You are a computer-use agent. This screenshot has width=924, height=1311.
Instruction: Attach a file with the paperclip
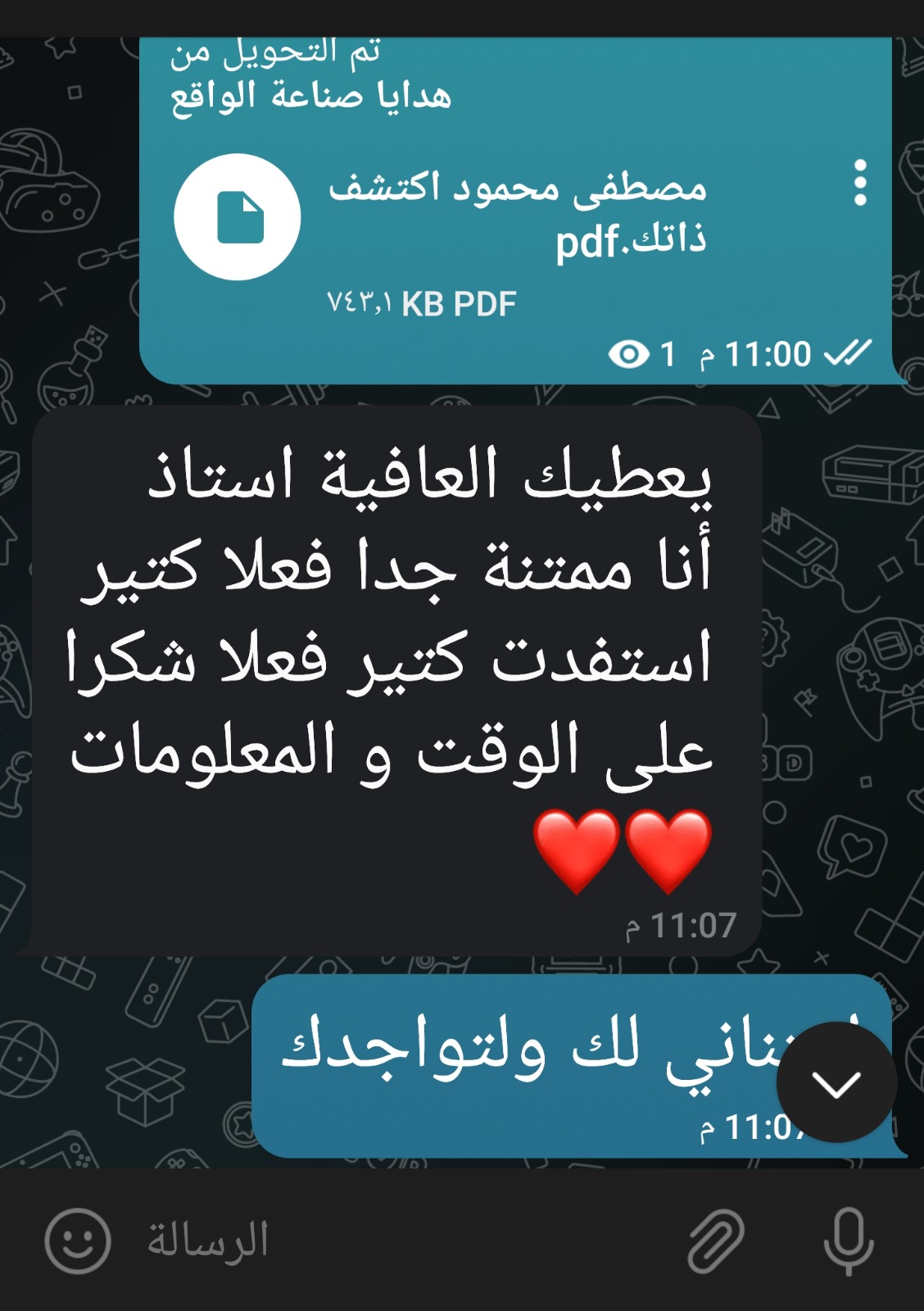(715, 1241)
